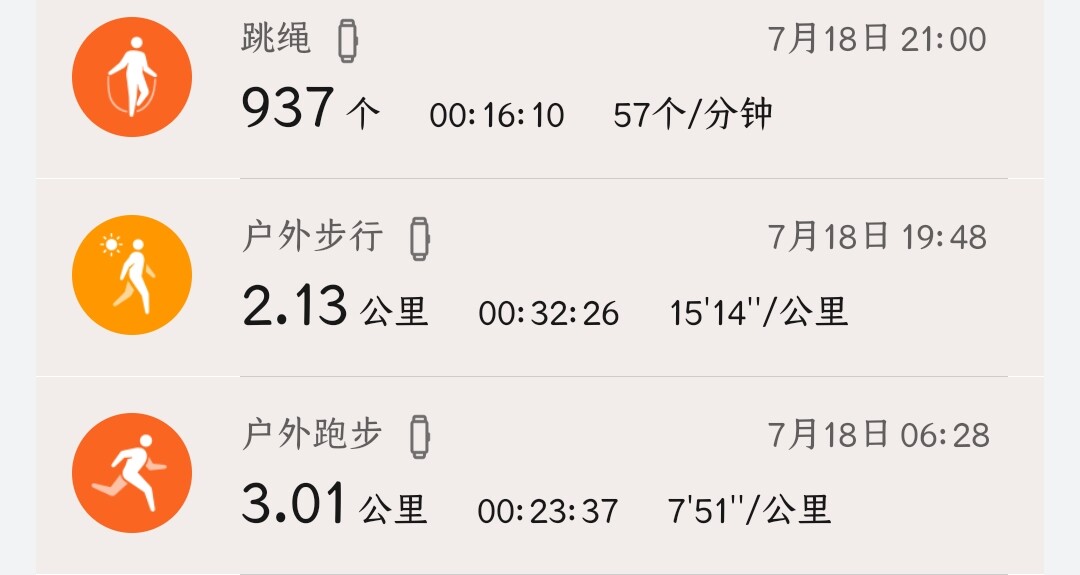Image resolution: width=1080 pixels, height=575 pixels.
Task: Open the 户外步行 2.13 公里 record
Action: point(540,277)
